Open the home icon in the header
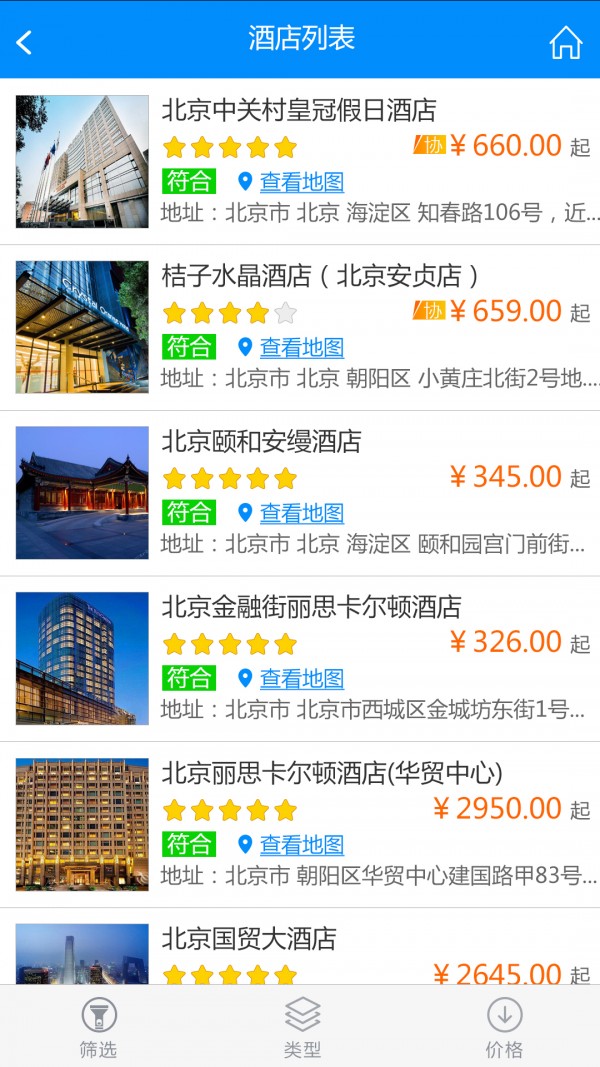The width and height of the screenshot is (600, 1067). [x=565, y=42]
